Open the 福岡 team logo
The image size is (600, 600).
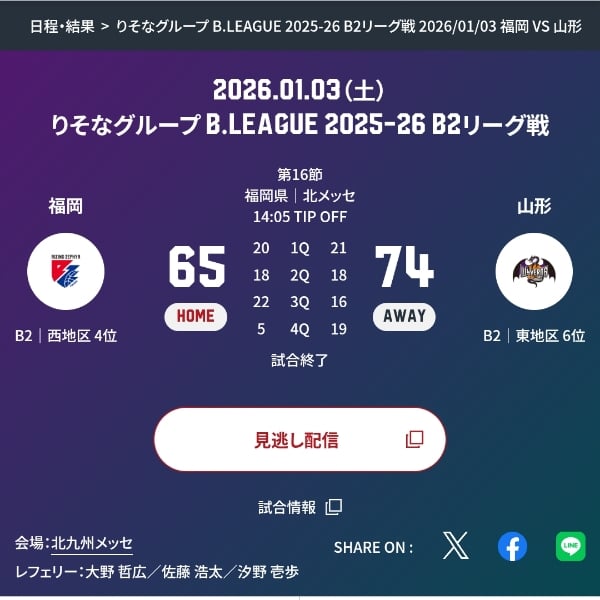click(66, 271)
